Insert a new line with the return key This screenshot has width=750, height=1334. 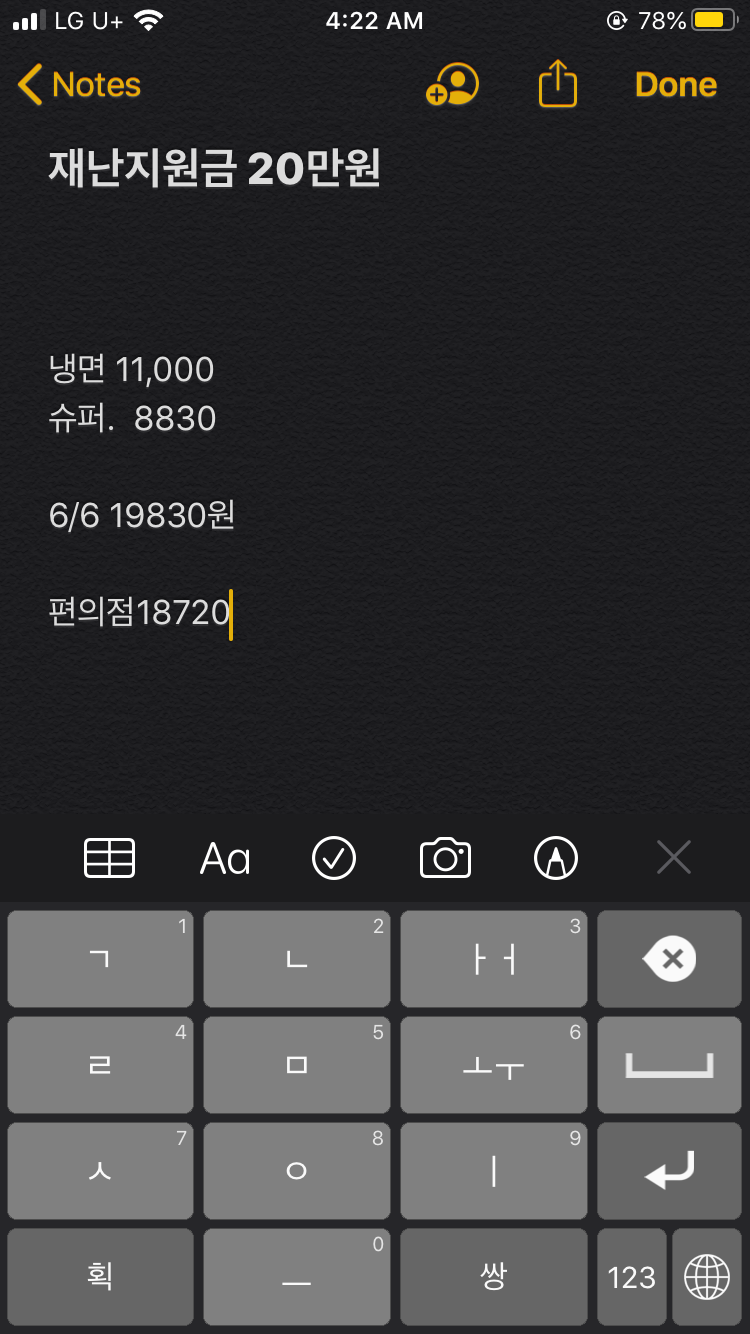[670, 1170]
